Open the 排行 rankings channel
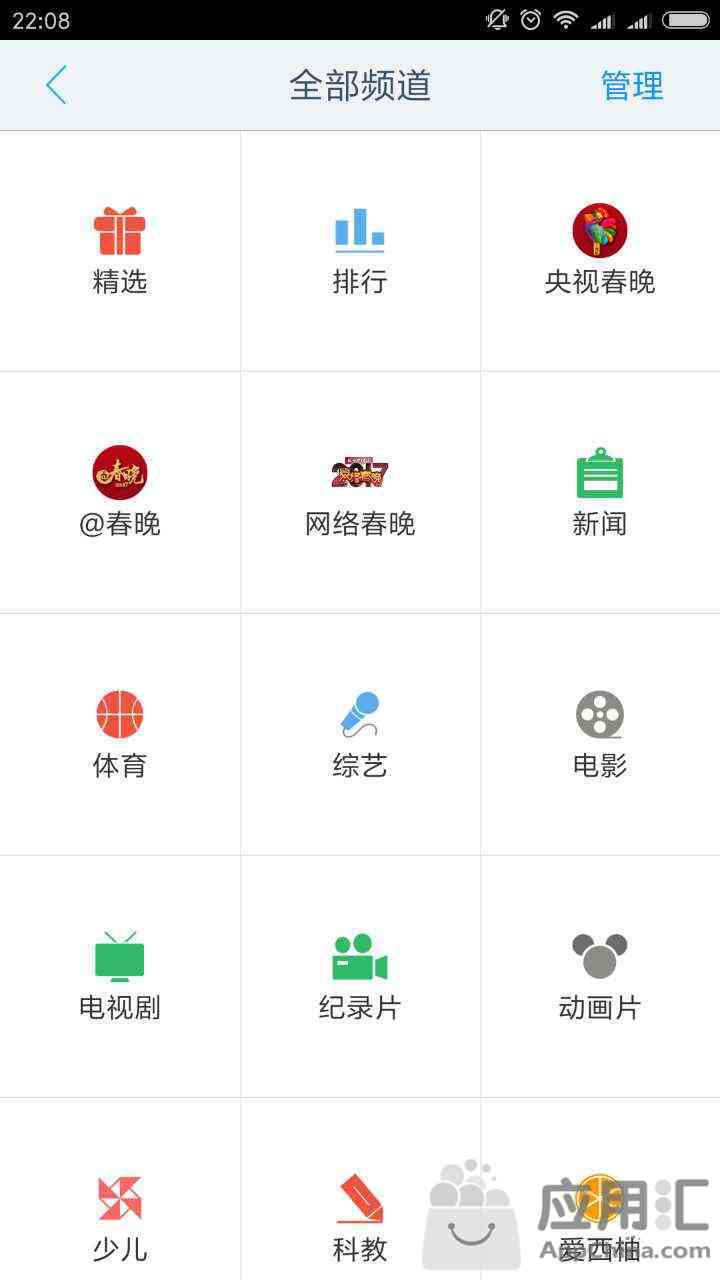Viewport: 720px width, 1280px height. point(360,251)
